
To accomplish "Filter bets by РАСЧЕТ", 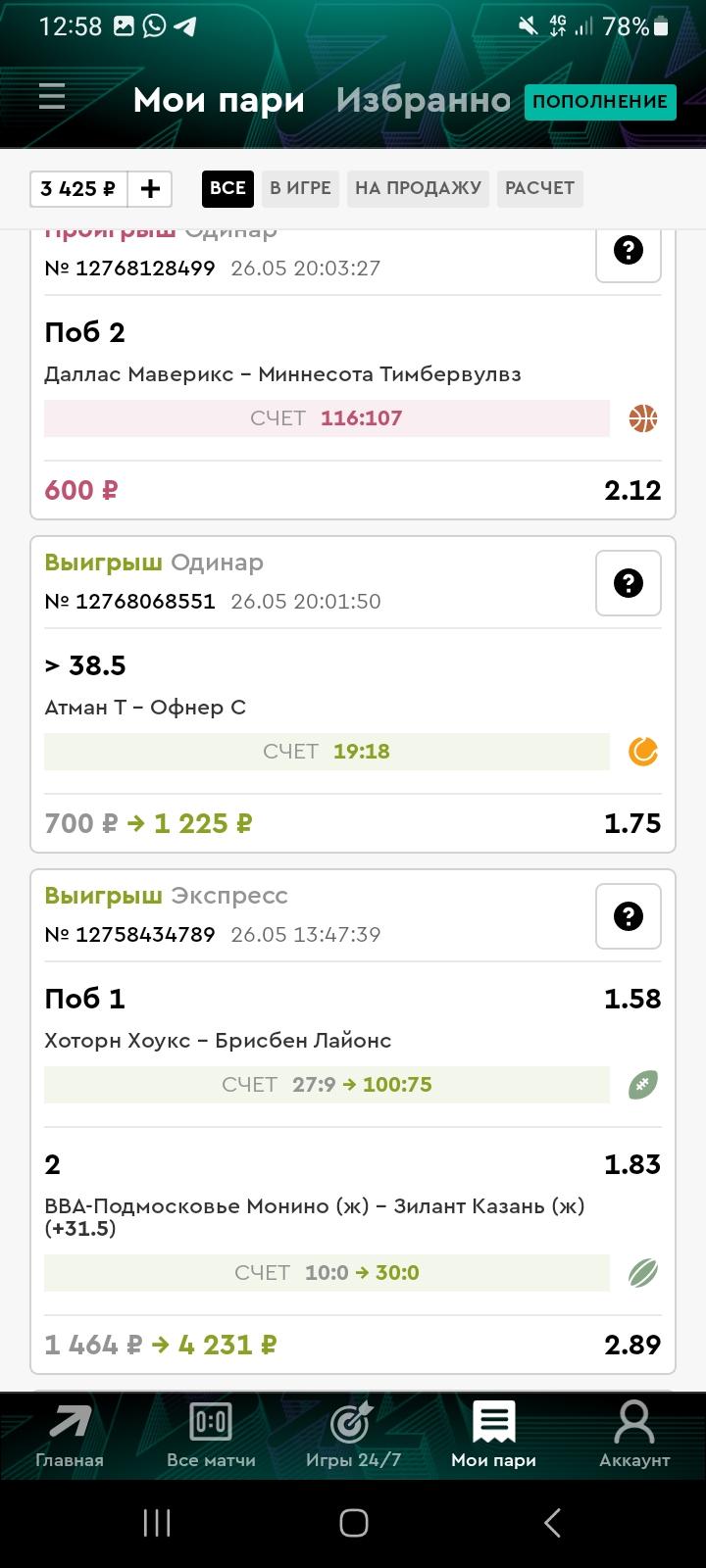I will pos(539,188).
